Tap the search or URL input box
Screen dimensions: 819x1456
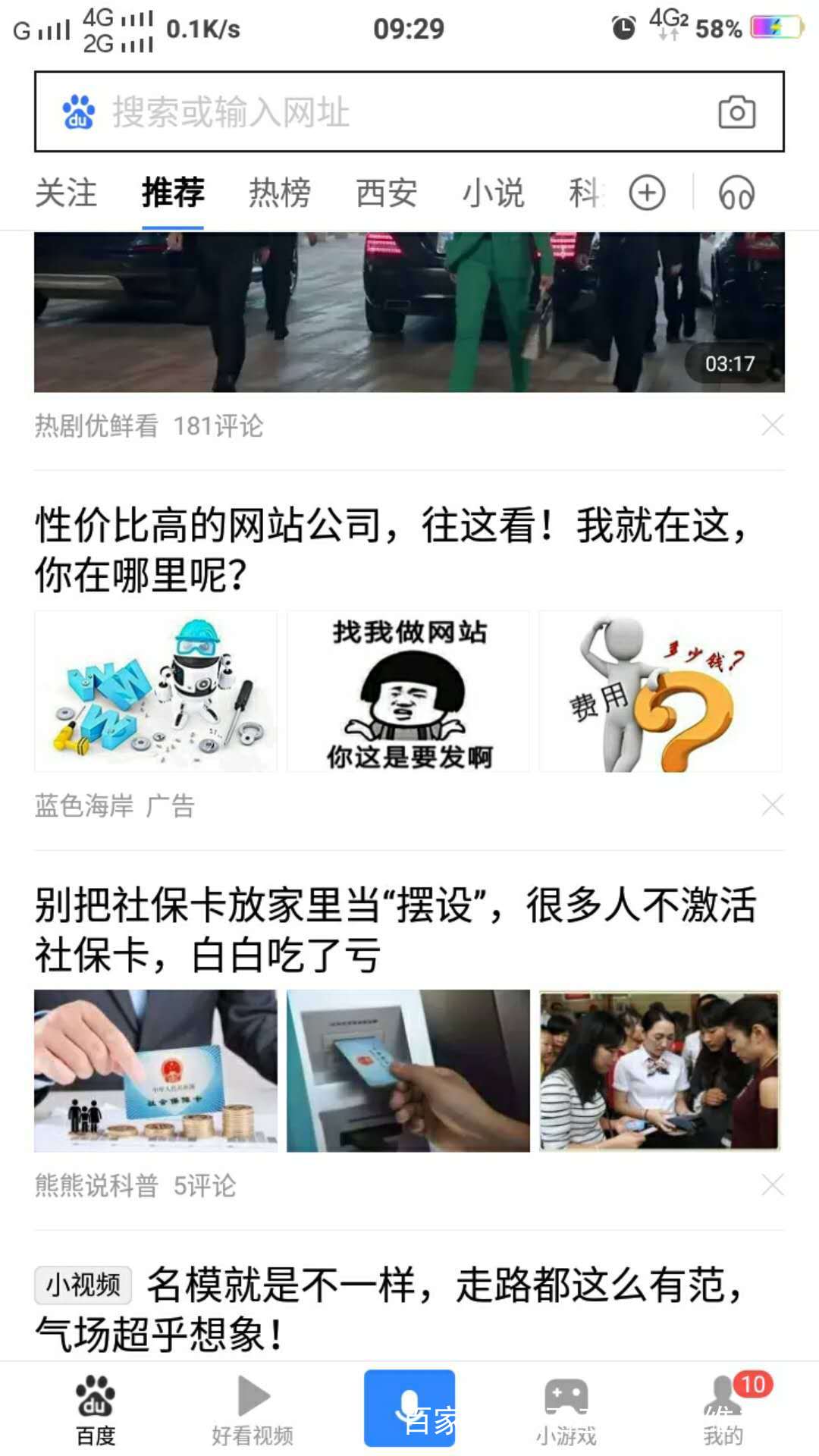pos(379,112)
